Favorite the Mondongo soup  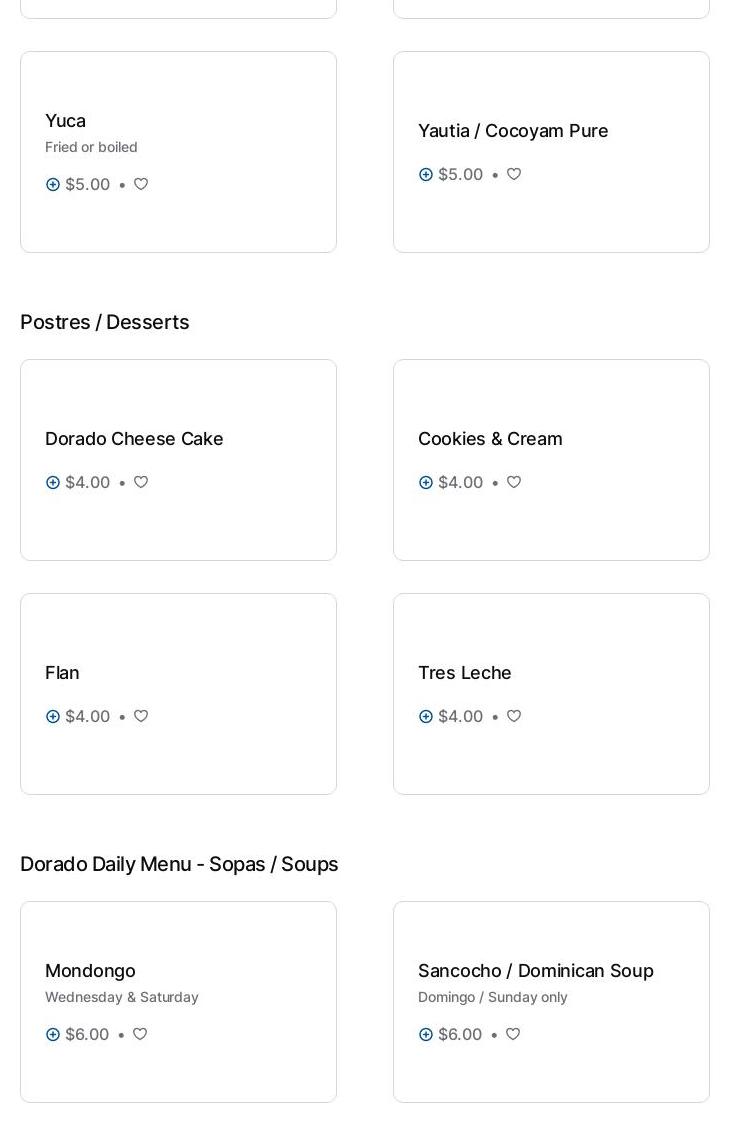[140, 1034]
